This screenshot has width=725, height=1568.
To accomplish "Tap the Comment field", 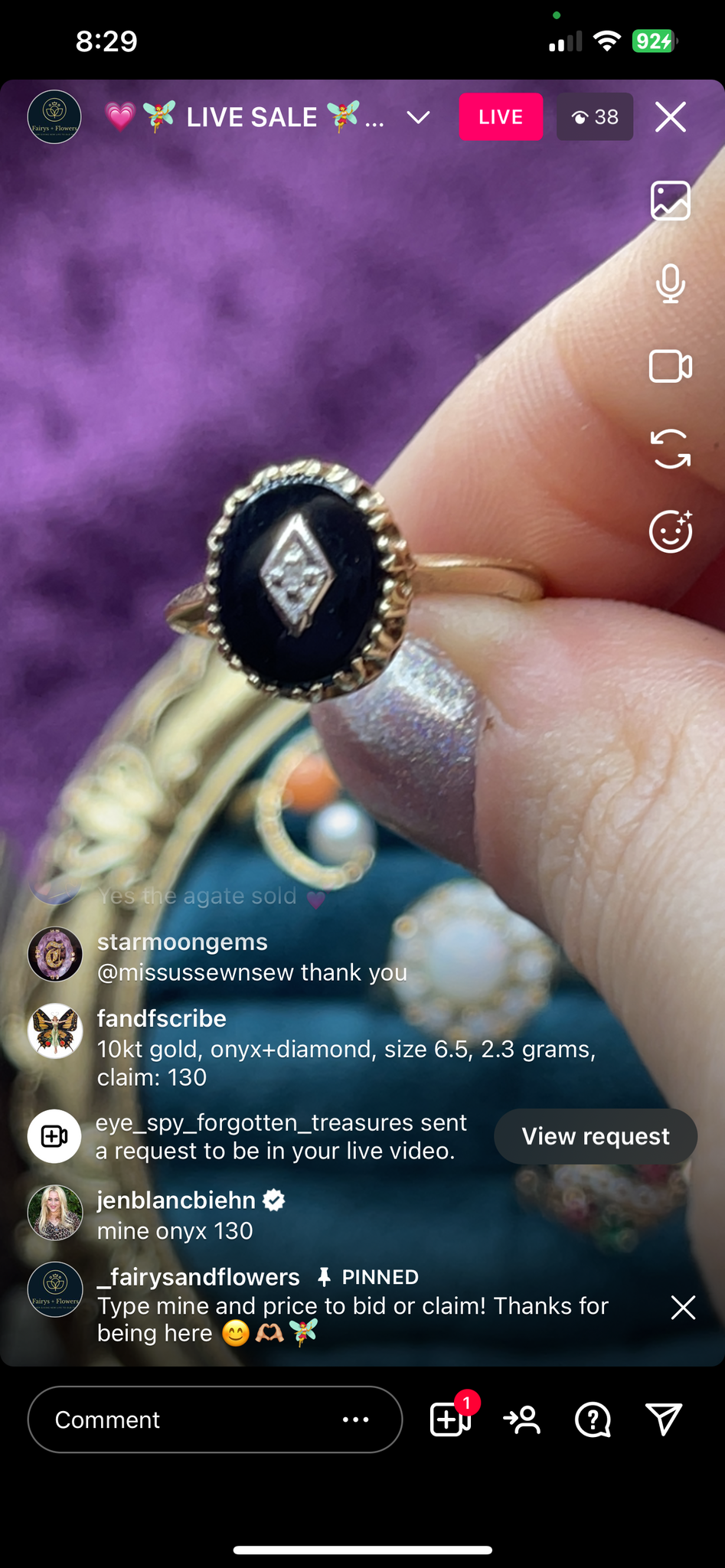I will [x=184, y=1419].
